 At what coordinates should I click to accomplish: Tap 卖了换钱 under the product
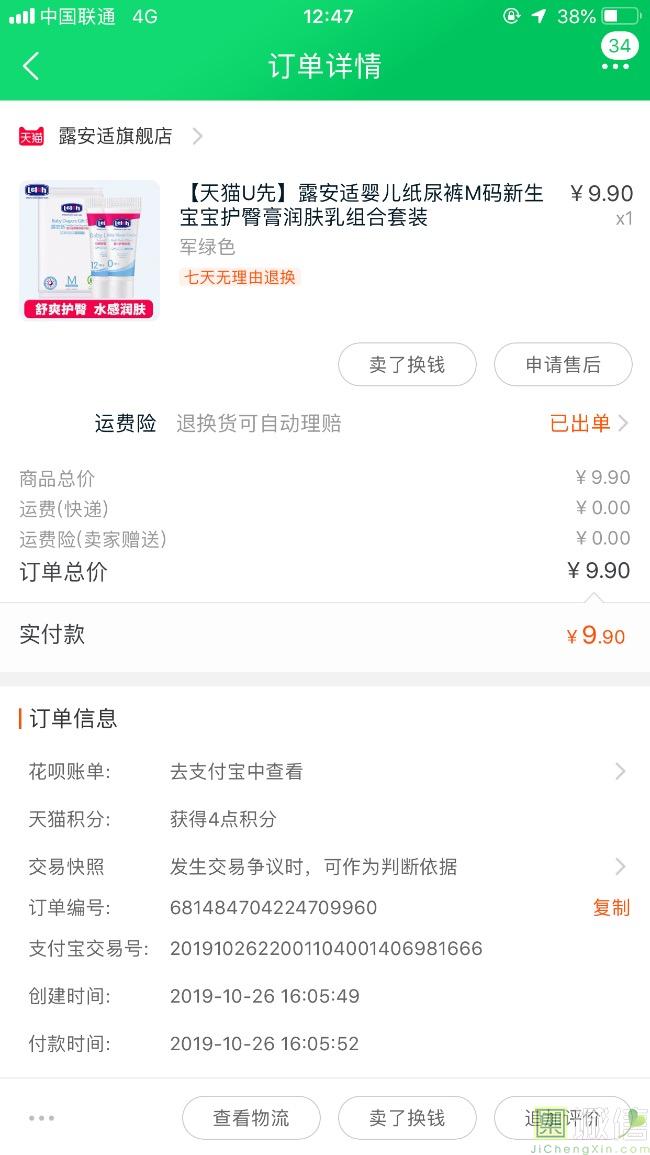point(408,365)
